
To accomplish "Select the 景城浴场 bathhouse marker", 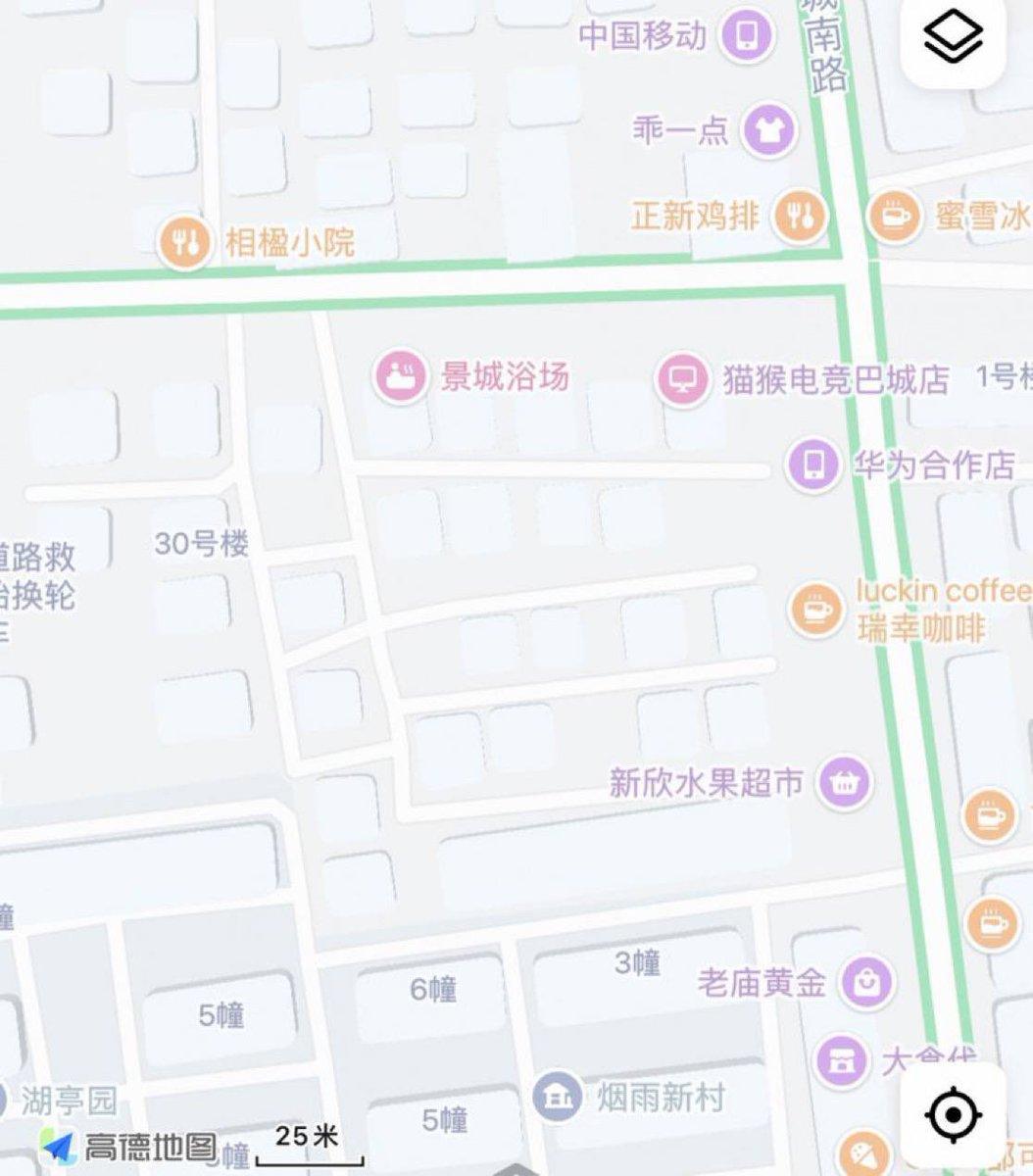I will [x=400, y=376].
